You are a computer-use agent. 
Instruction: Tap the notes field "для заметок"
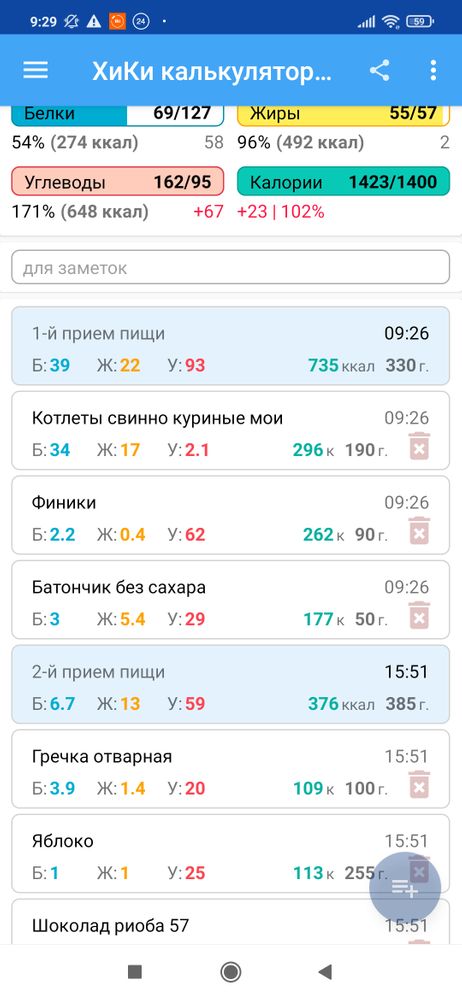click(x=230, y=267)
